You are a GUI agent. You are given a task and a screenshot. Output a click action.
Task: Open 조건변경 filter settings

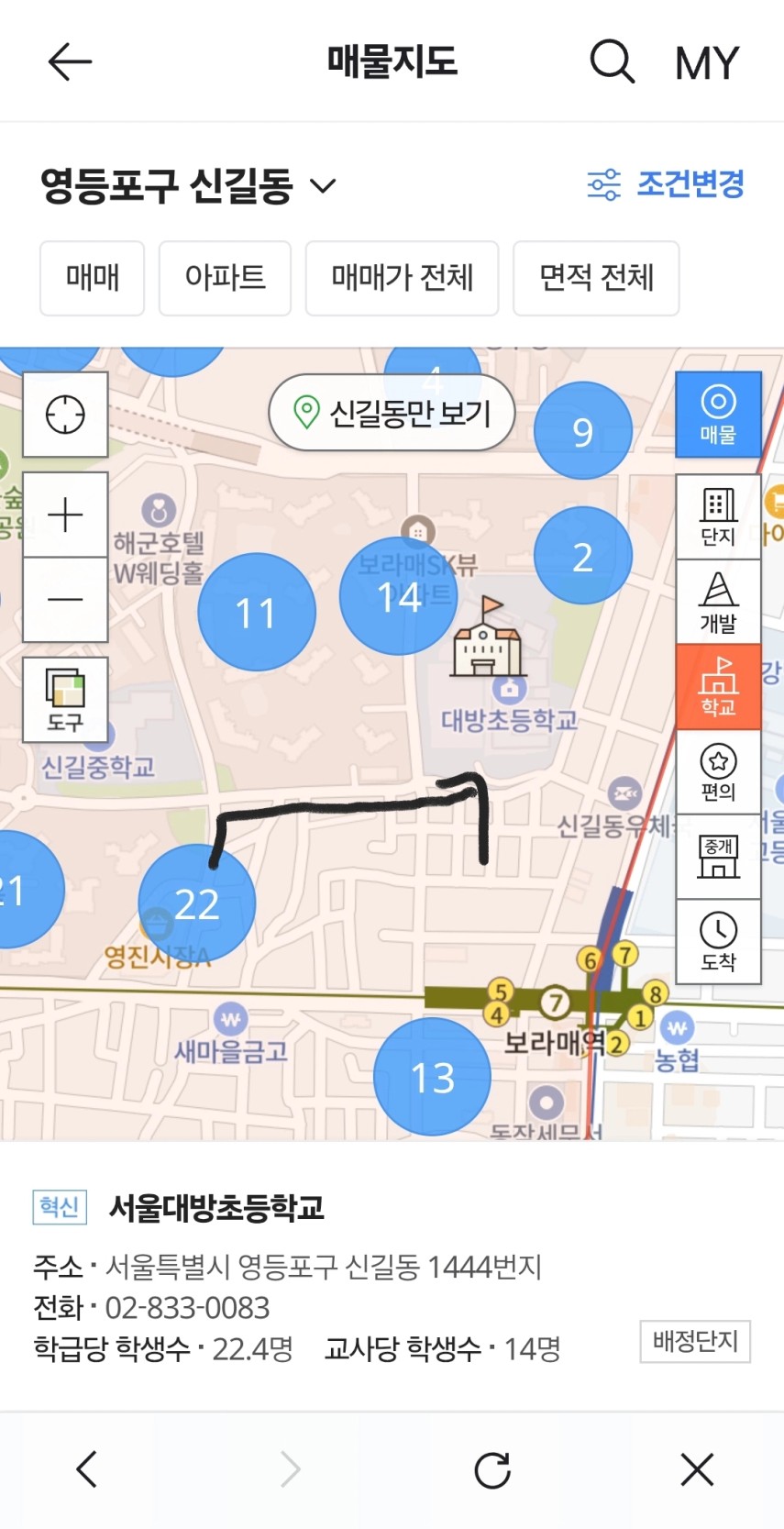667,184
